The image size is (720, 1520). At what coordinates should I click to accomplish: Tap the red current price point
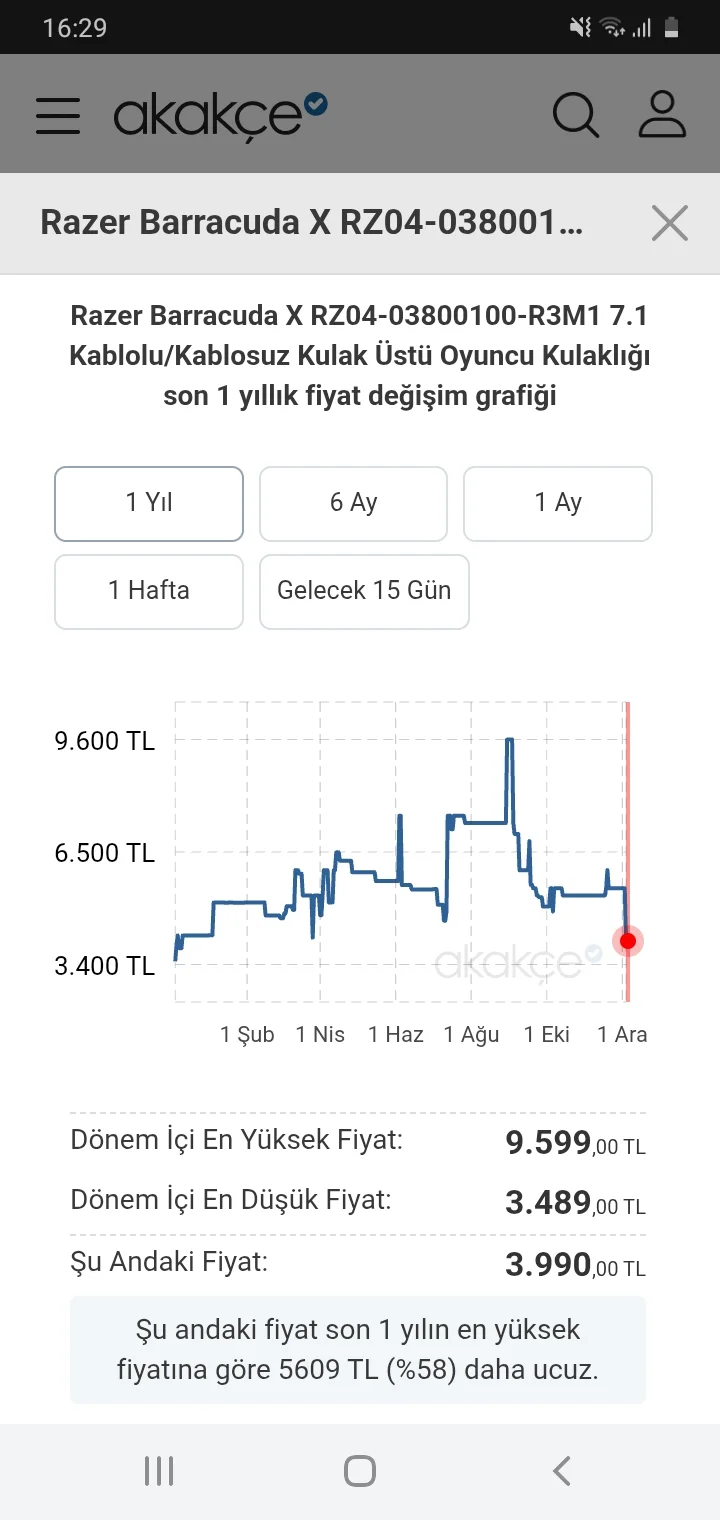pyautogui.click(x=628, y=940)
